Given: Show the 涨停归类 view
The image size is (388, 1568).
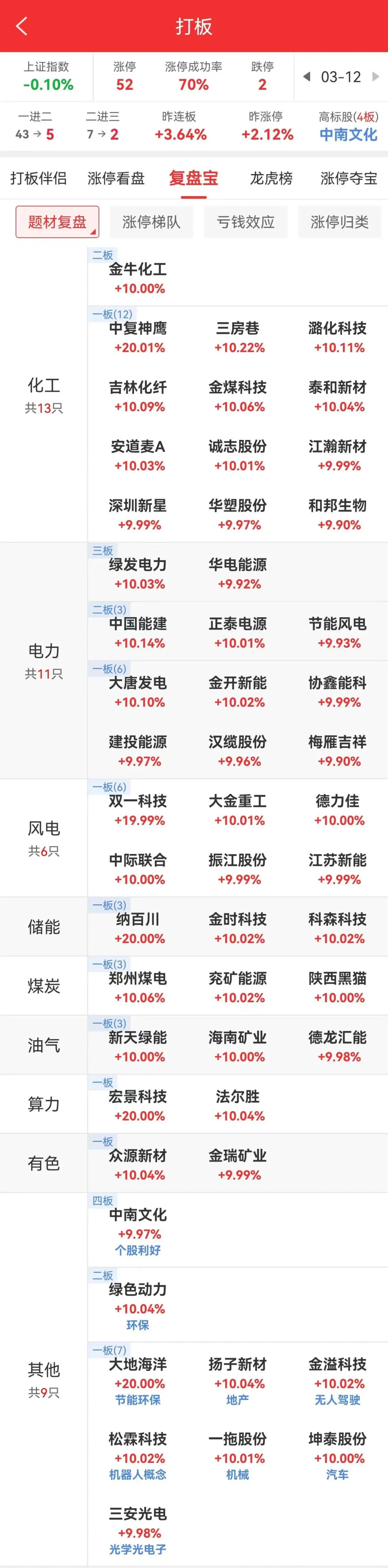Looking at the screenshot, I should pos(339,222).
